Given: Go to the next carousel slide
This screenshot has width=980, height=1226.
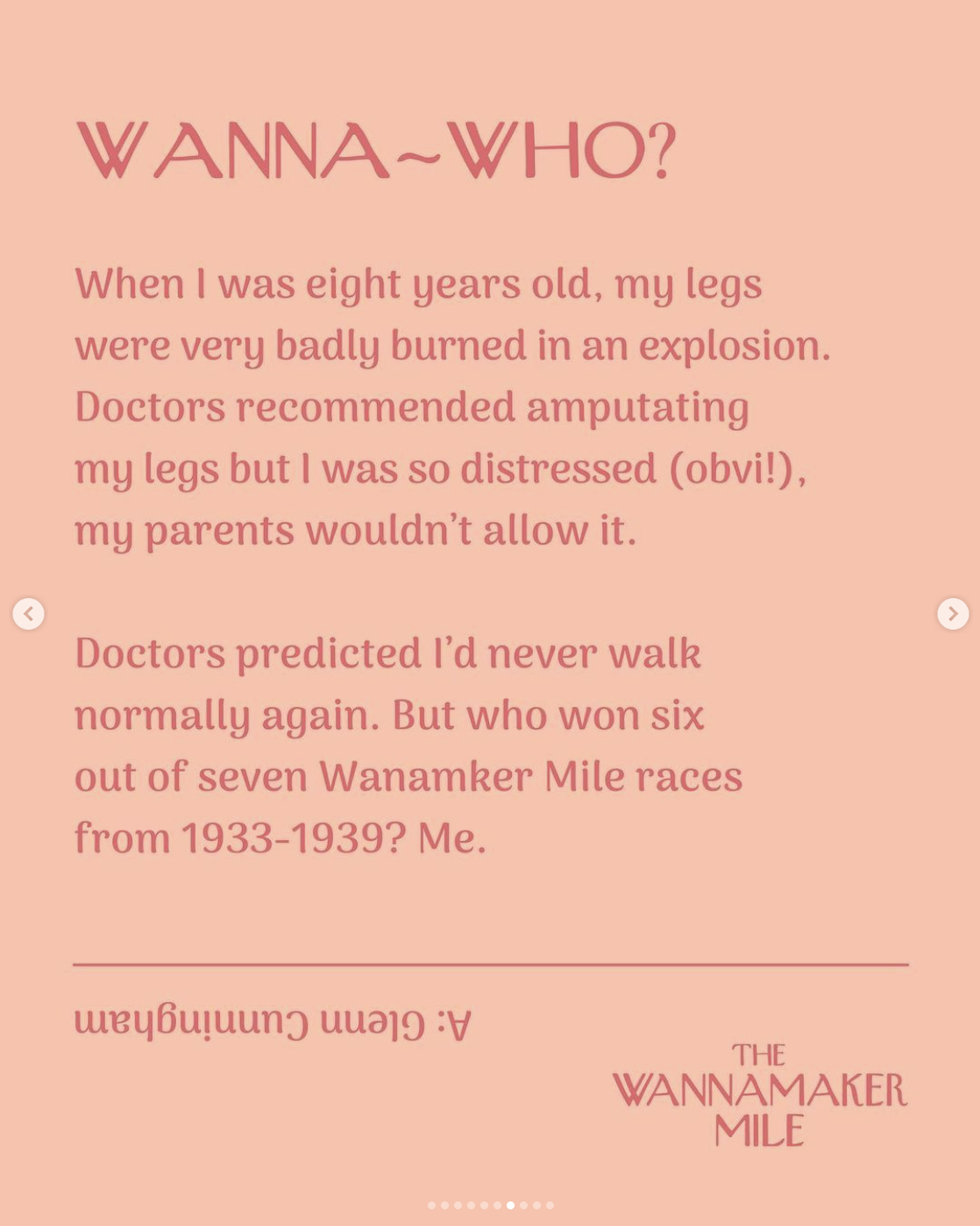Looking at the screenshot, I should click(x=952, y=614).
